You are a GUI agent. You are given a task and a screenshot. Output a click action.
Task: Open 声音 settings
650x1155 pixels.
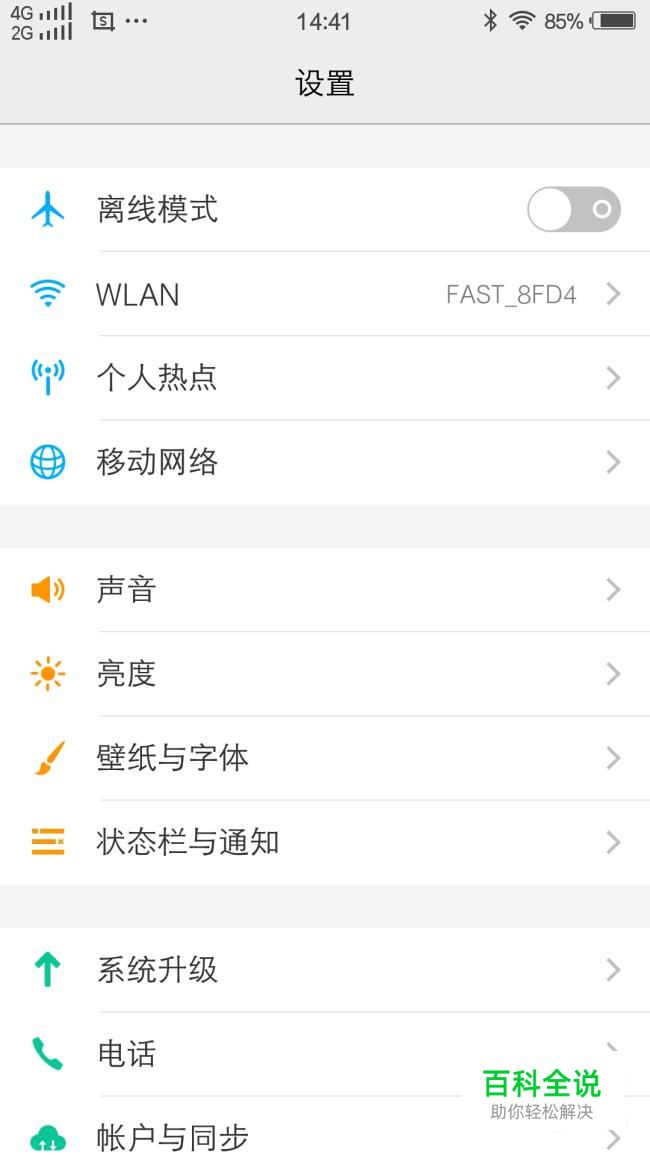[x=325, y=590]
